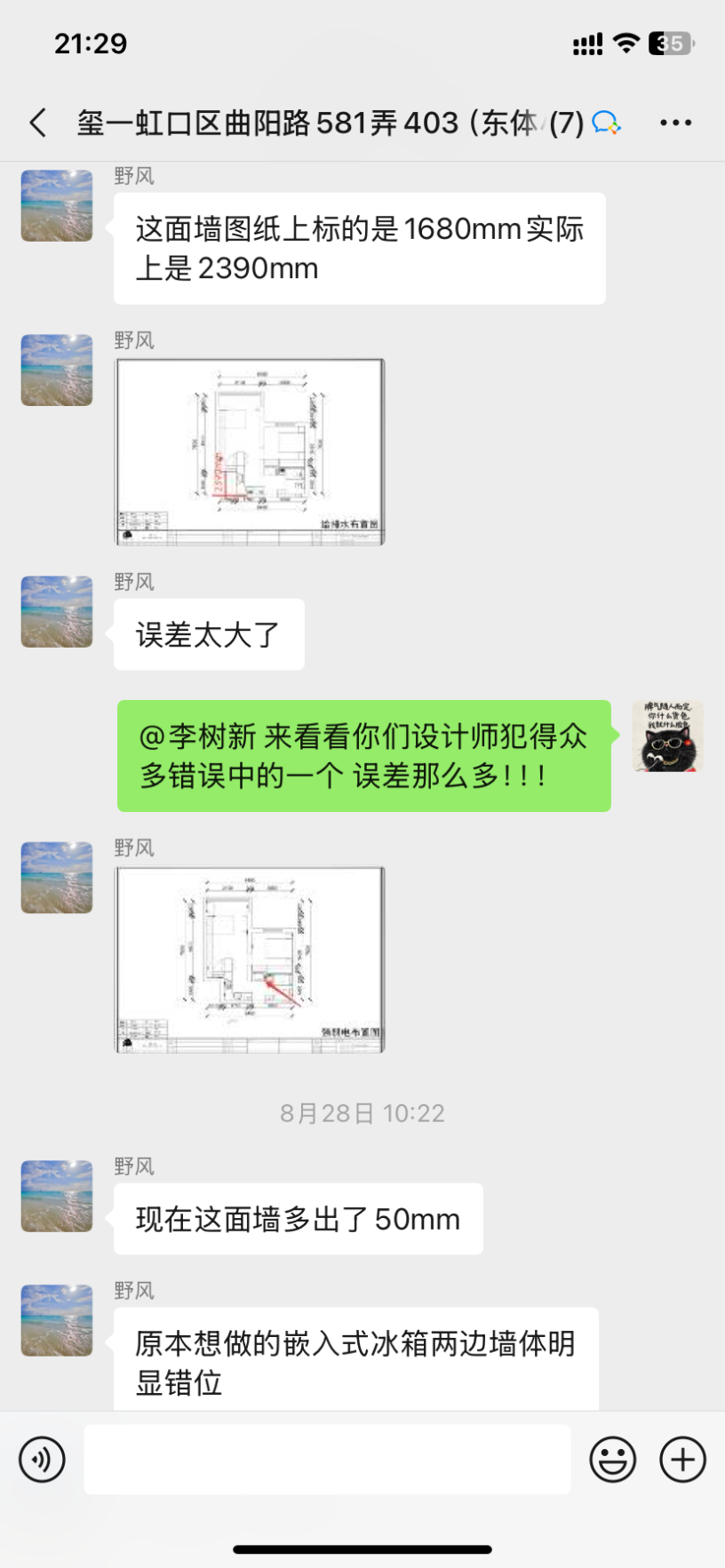Open my black cat avatar profile

click(667, 736)
